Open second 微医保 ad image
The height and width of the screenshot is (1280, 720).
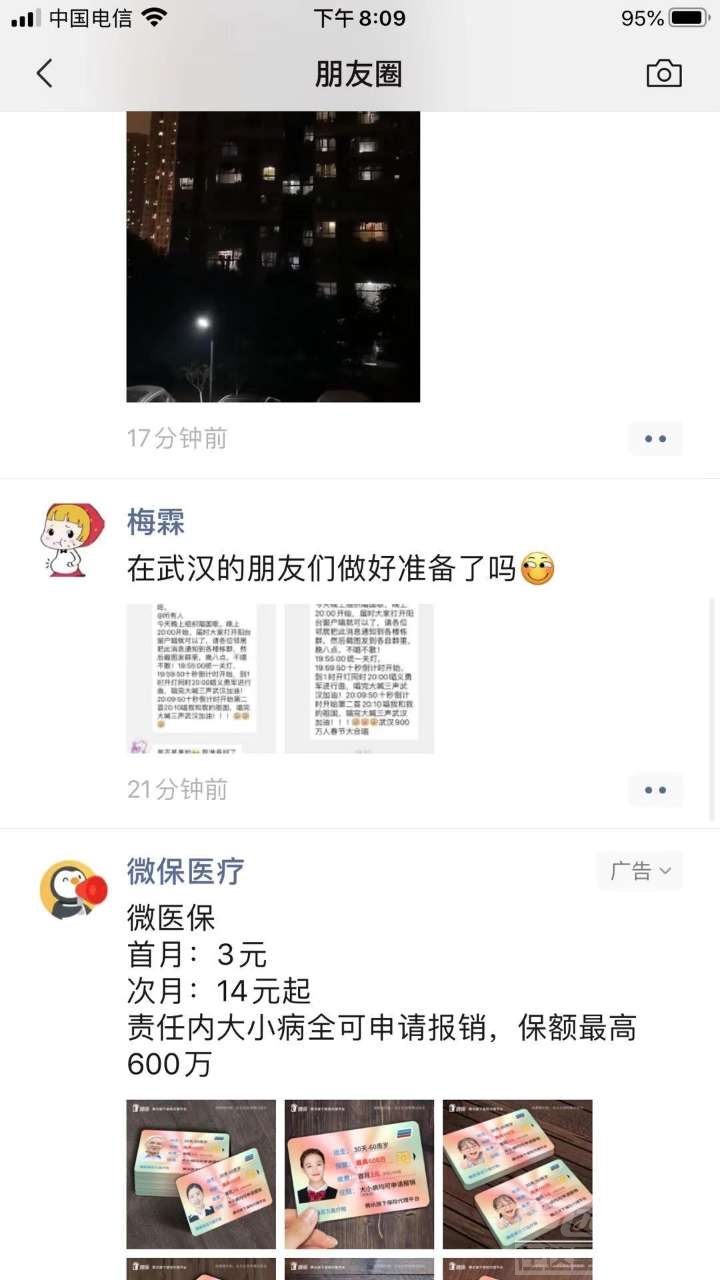pyautogui.click(x=359, y=1174)
